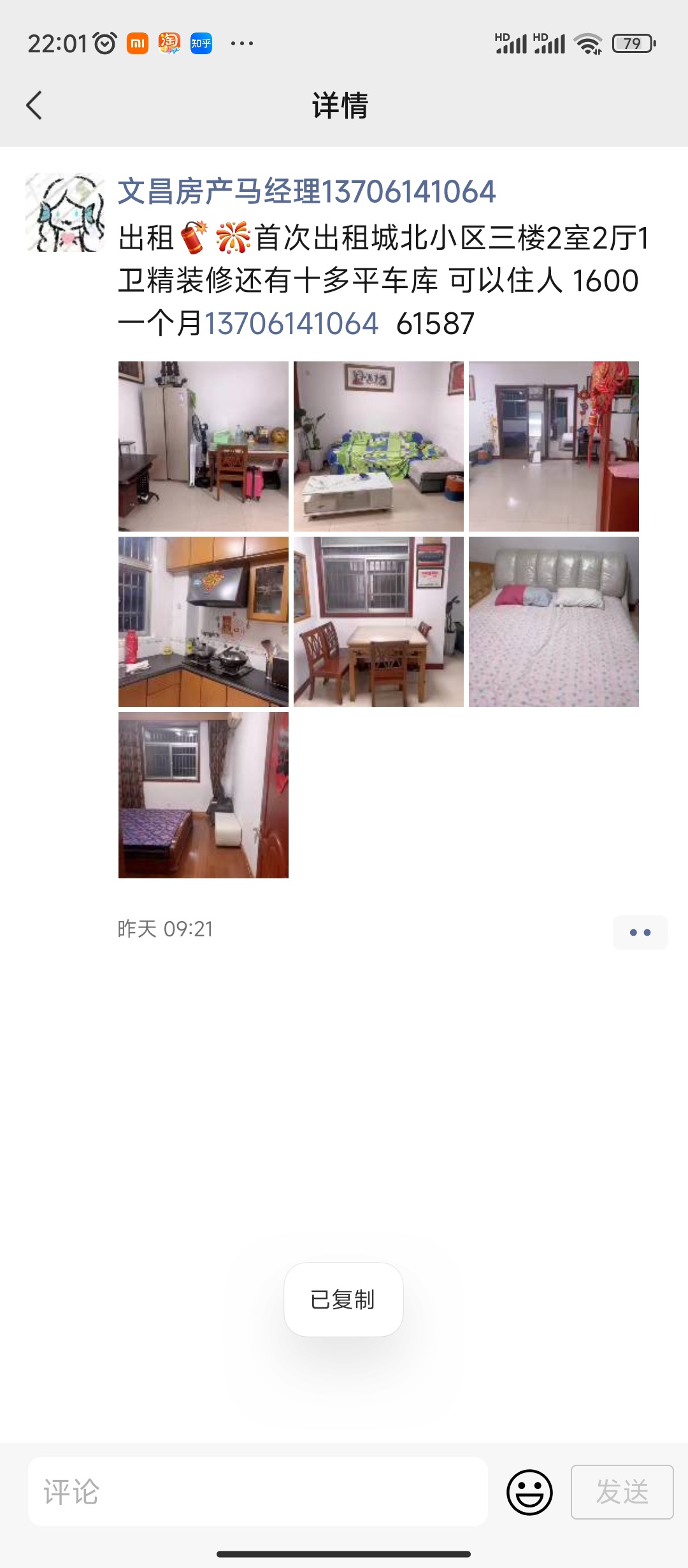View photo of sofa with green cover
688x1568 pixels.
(x=378, y=446)
